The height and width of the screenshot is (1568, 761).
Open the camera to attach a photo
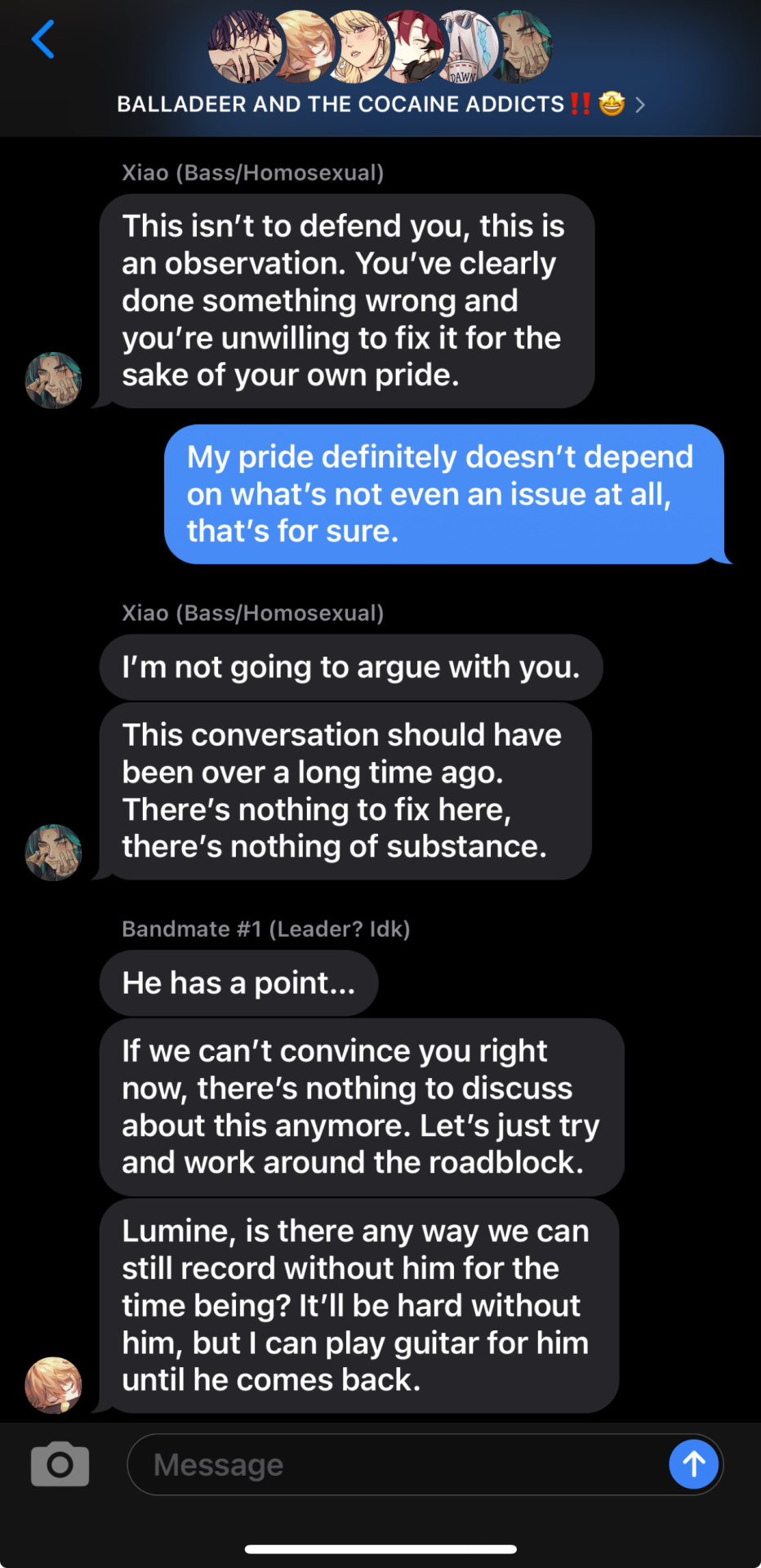60,1464
